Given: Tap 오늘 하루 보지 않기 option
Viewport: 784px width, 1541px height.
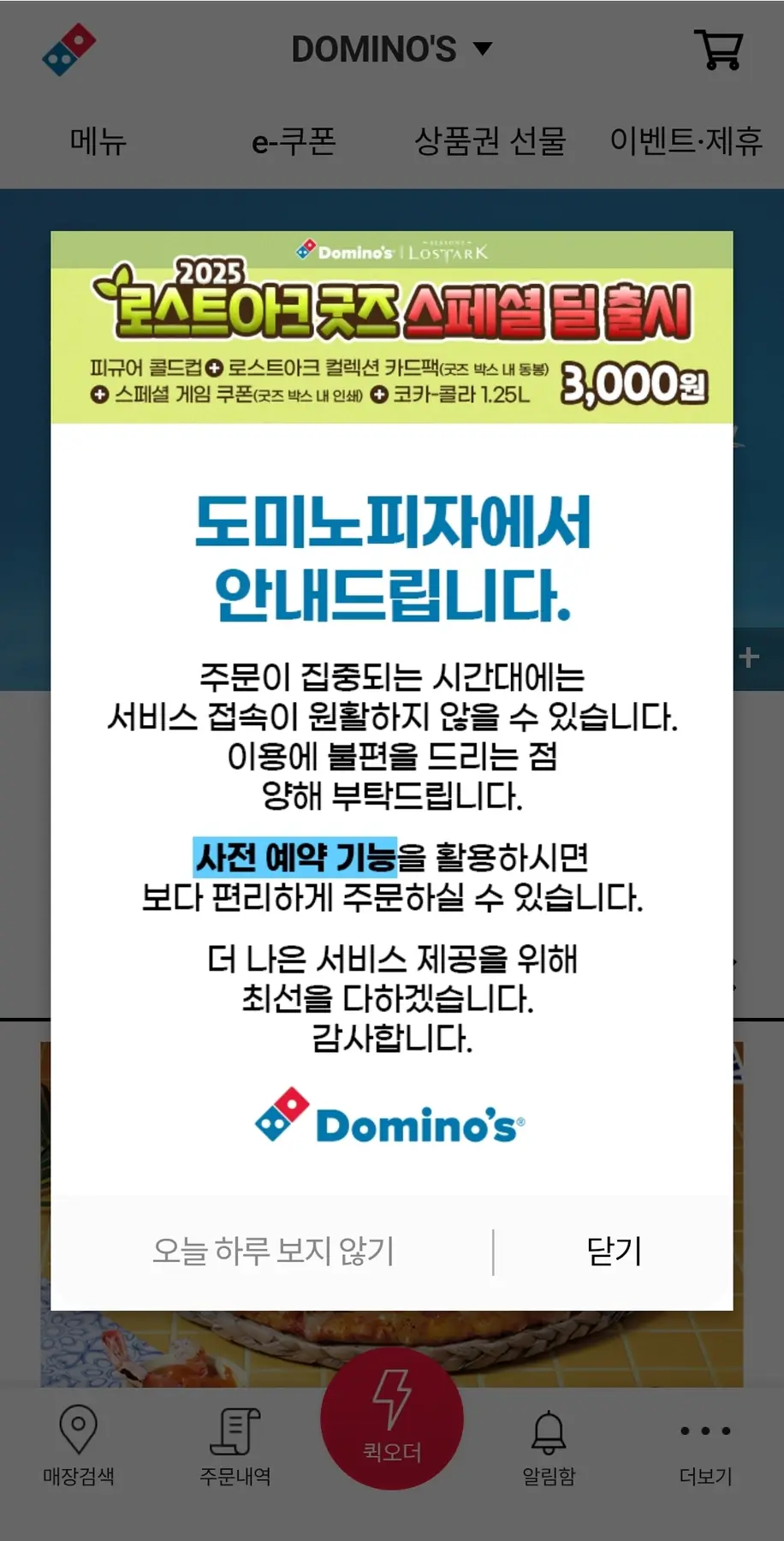Looking at the screenshot, I should [273, 1252].
